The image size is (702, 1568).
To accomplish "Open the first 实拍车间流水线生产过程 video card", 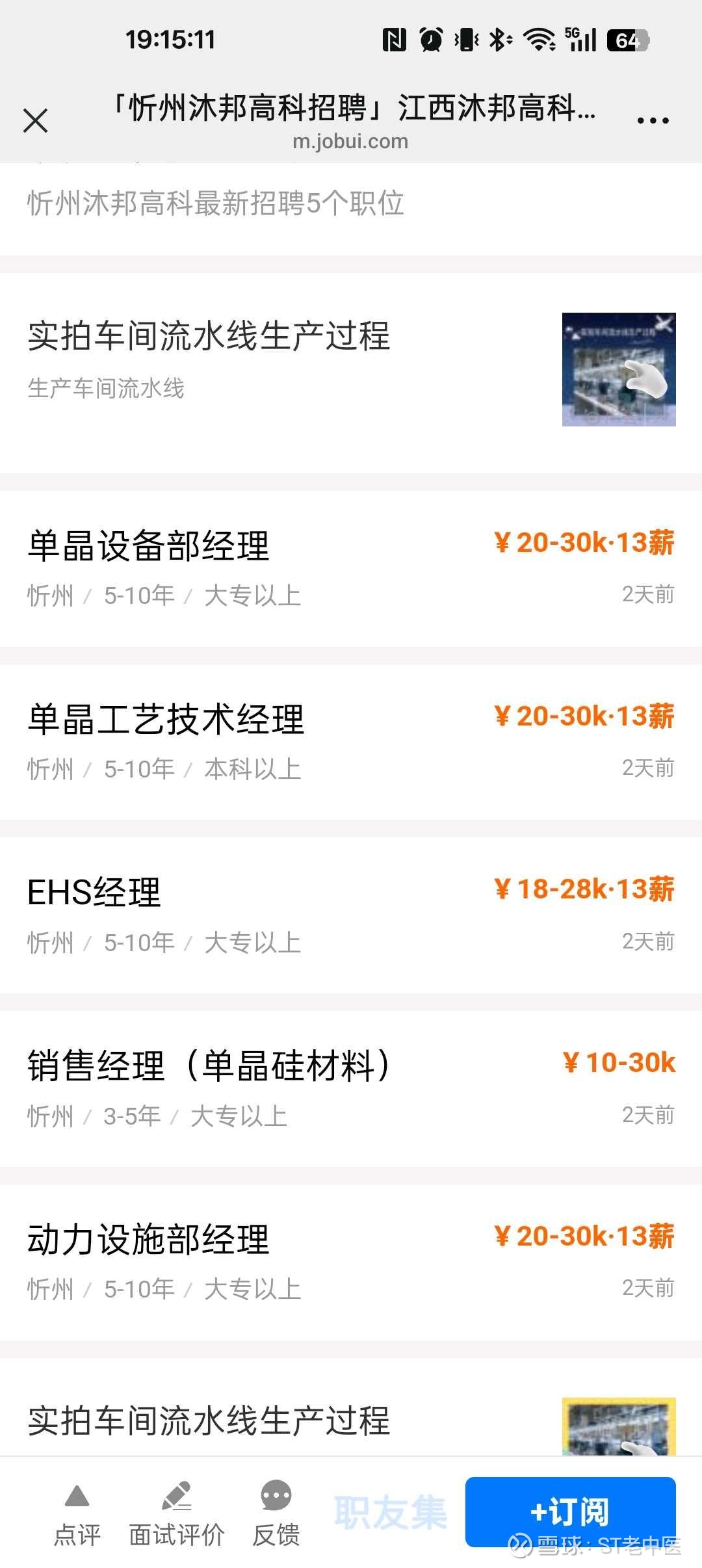I will [351, 371].
